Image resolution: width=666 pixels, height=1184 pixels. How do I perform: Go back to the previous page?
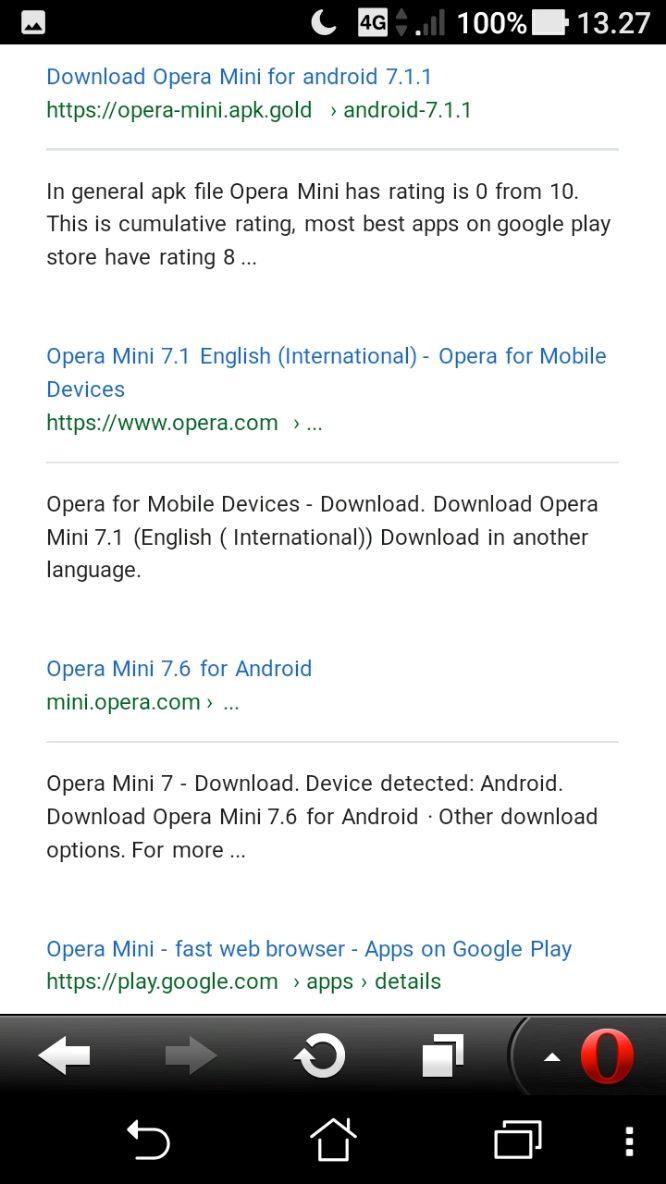pyautogui.click(x=65, y=1055)
